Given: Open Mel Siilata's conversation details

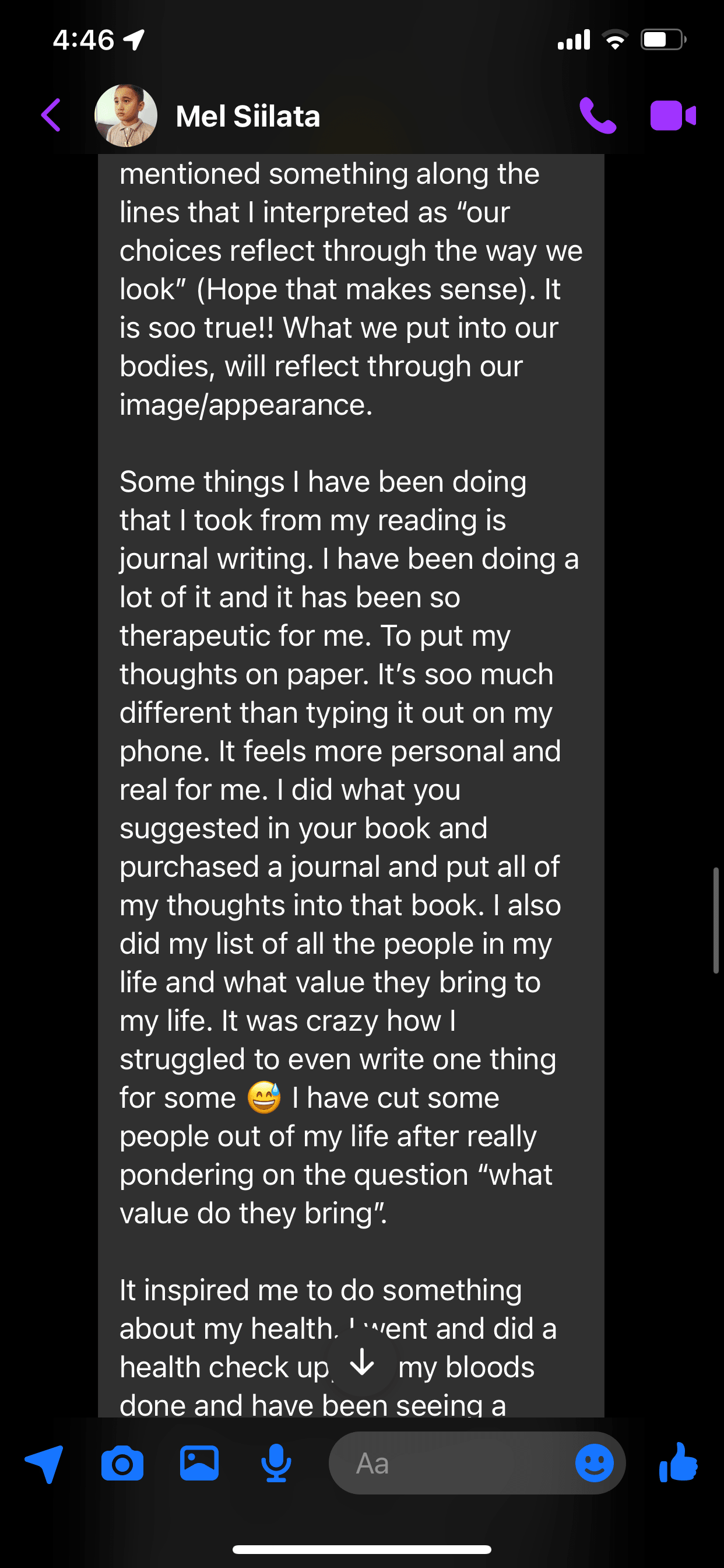Looking at the screenshot, I should point(248,116).
